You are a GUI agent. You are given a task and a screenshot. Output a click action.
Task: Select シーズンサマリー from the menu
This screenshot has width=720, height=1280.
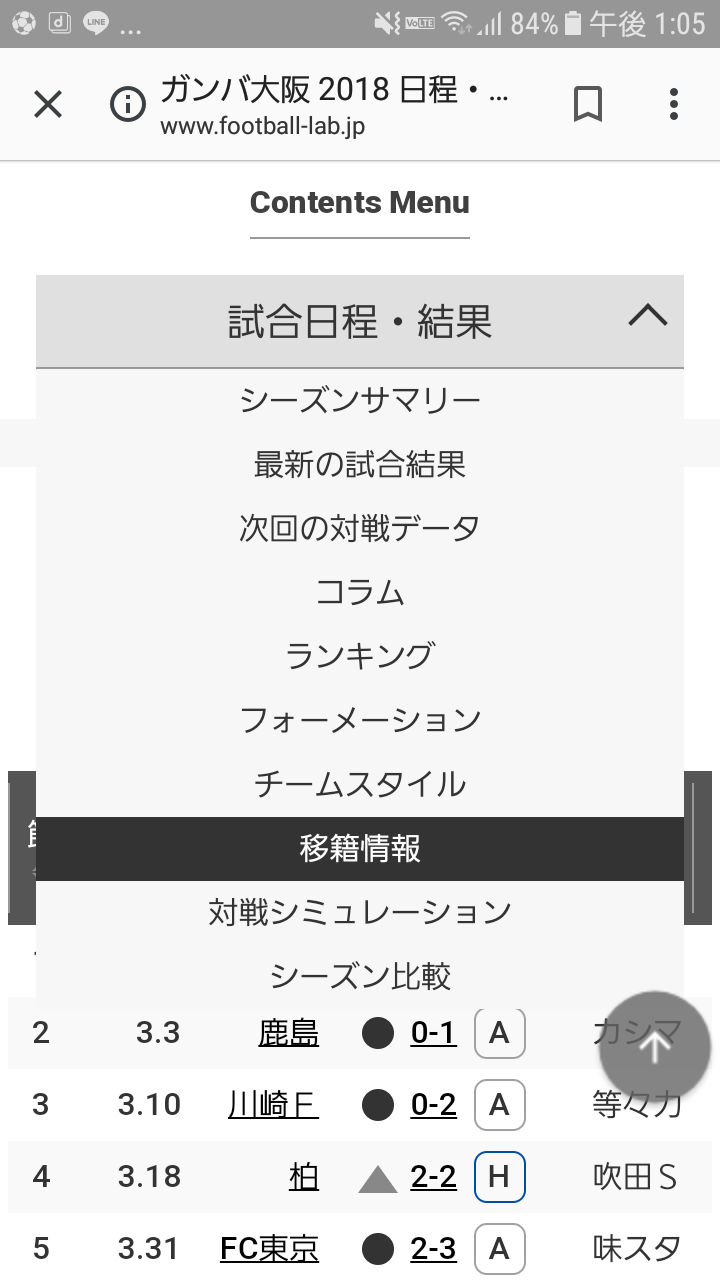pos(360,401)
